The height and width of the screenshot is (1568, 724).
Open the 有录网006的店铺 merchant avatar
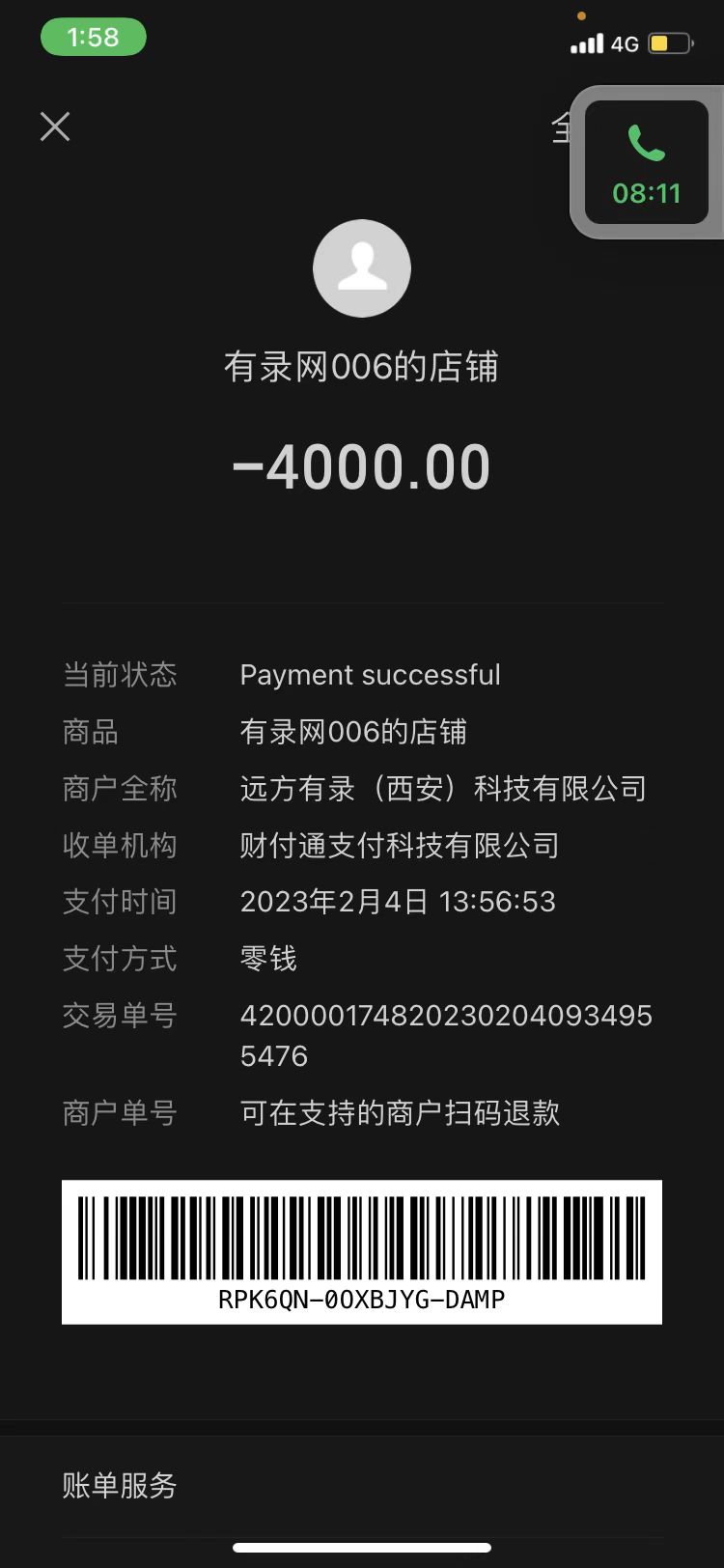coord(362,268)
